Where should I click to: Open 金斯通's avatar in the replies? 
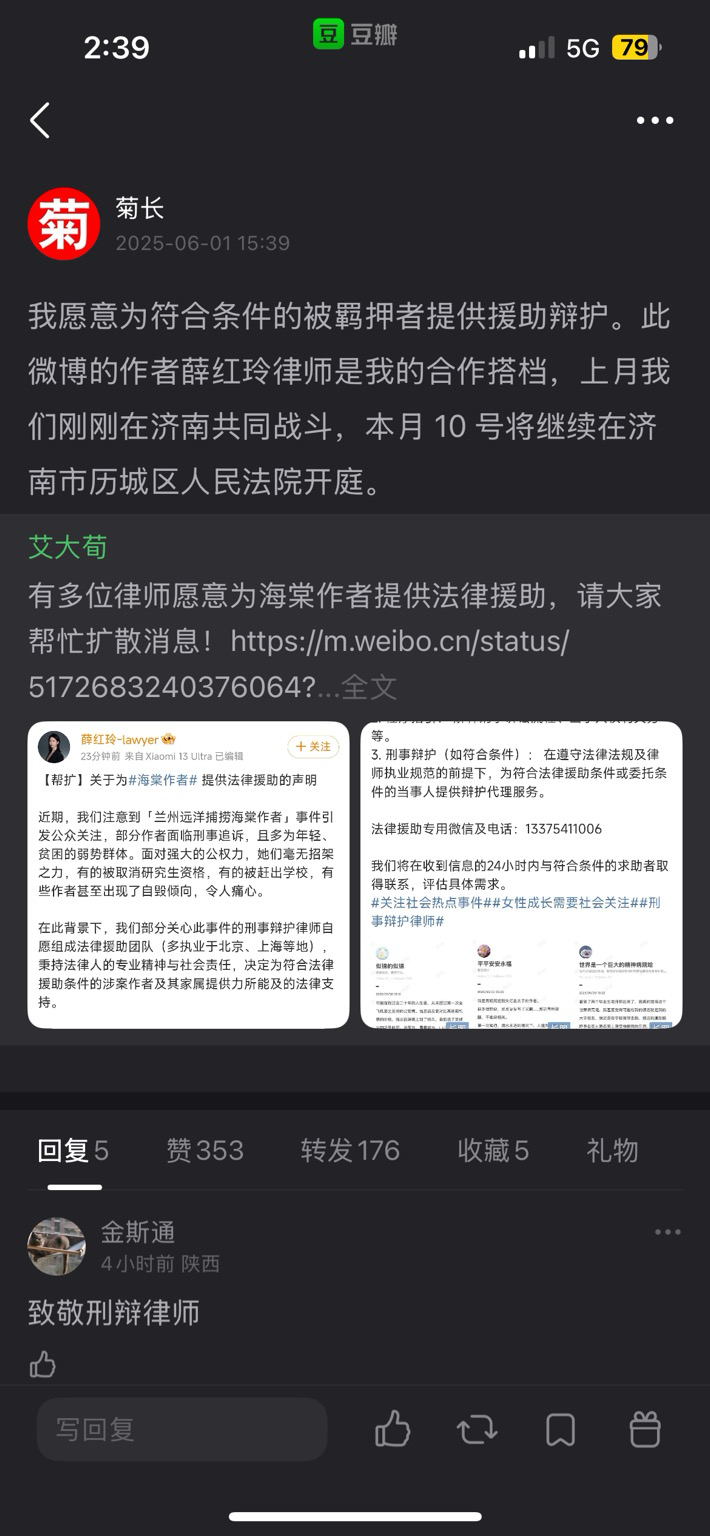coord(56,1246)
